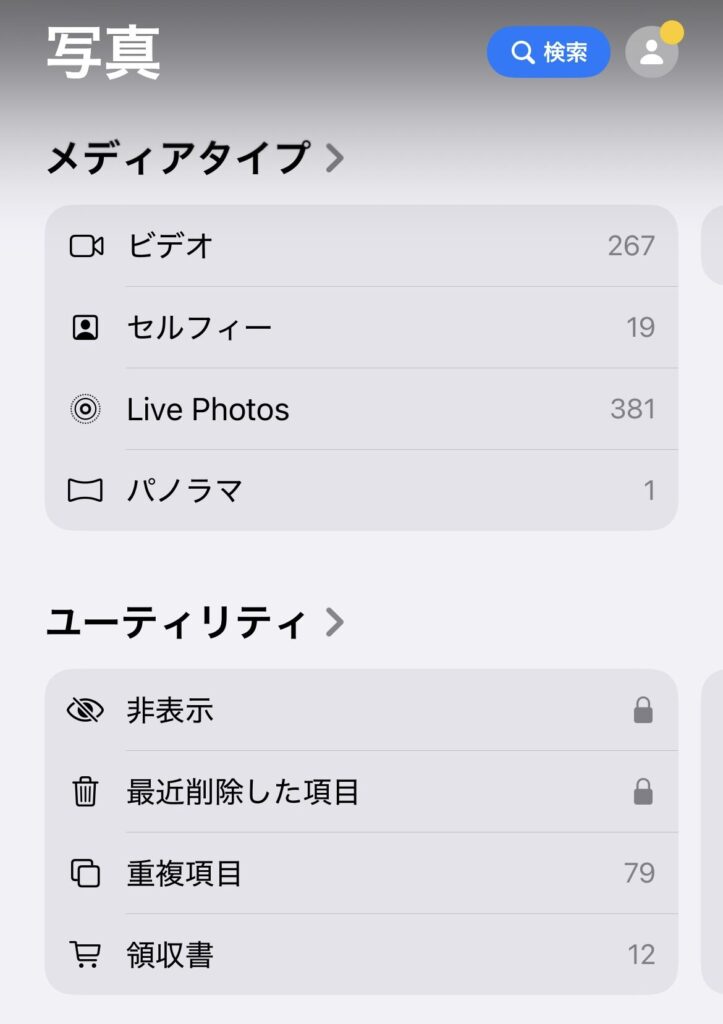The height and width of the screenshot is (1024, 723).
Task: Open the 領収書 album
Action: 360,955
